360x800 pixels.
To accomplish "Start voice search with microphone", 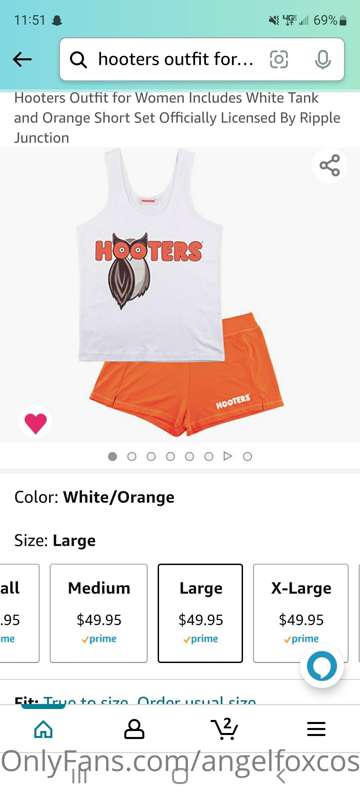I will click(x=322, y=60).
